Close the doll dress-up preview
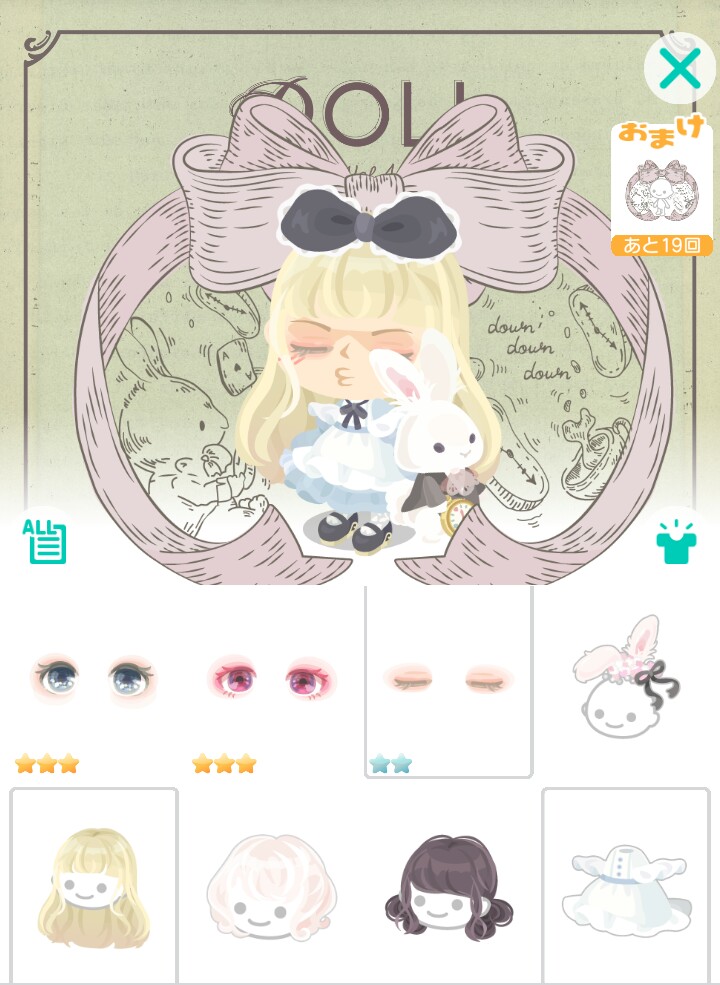Image resolution: width=720 pixels, height=985 pixels. (x=680, y=69)
